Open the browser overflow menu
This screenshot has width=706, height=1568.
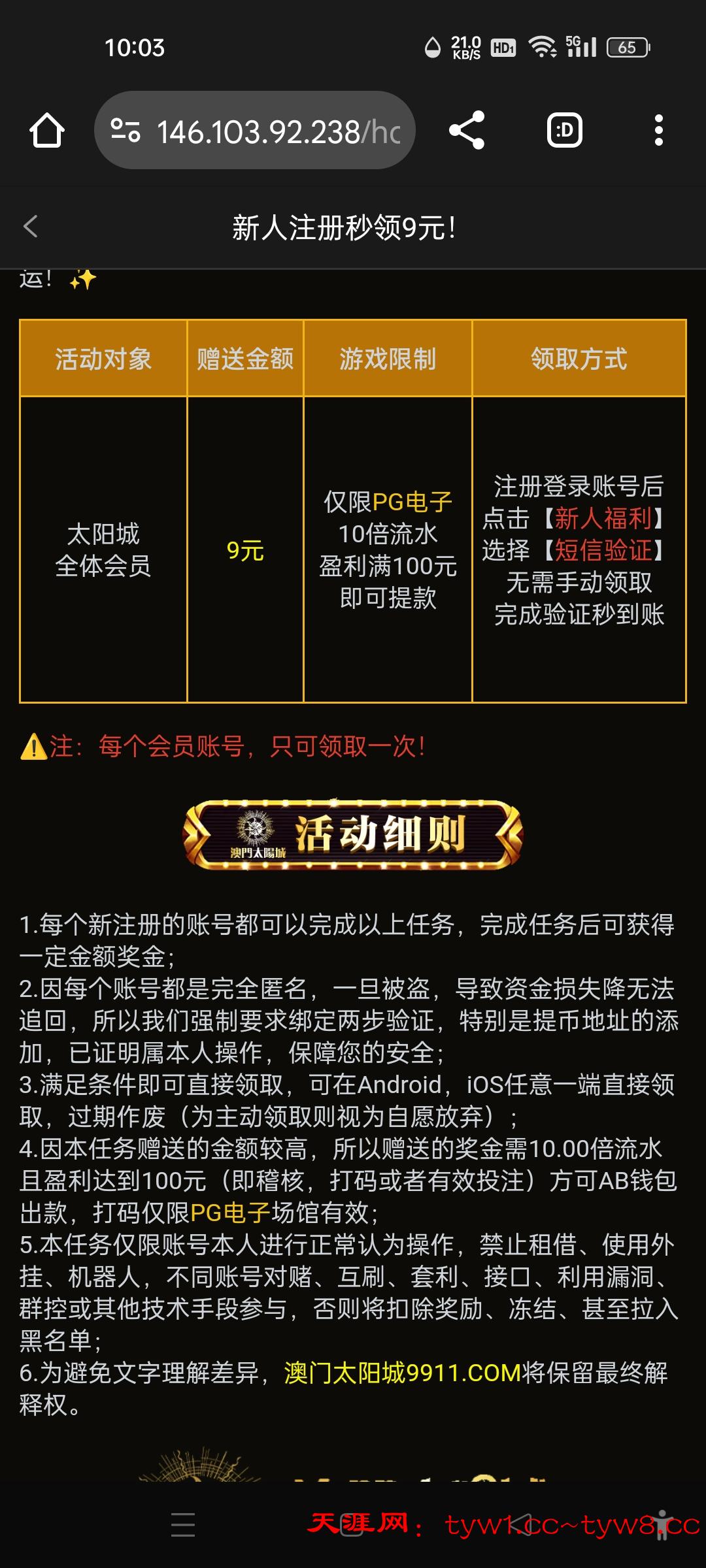(x=658, y=130)
